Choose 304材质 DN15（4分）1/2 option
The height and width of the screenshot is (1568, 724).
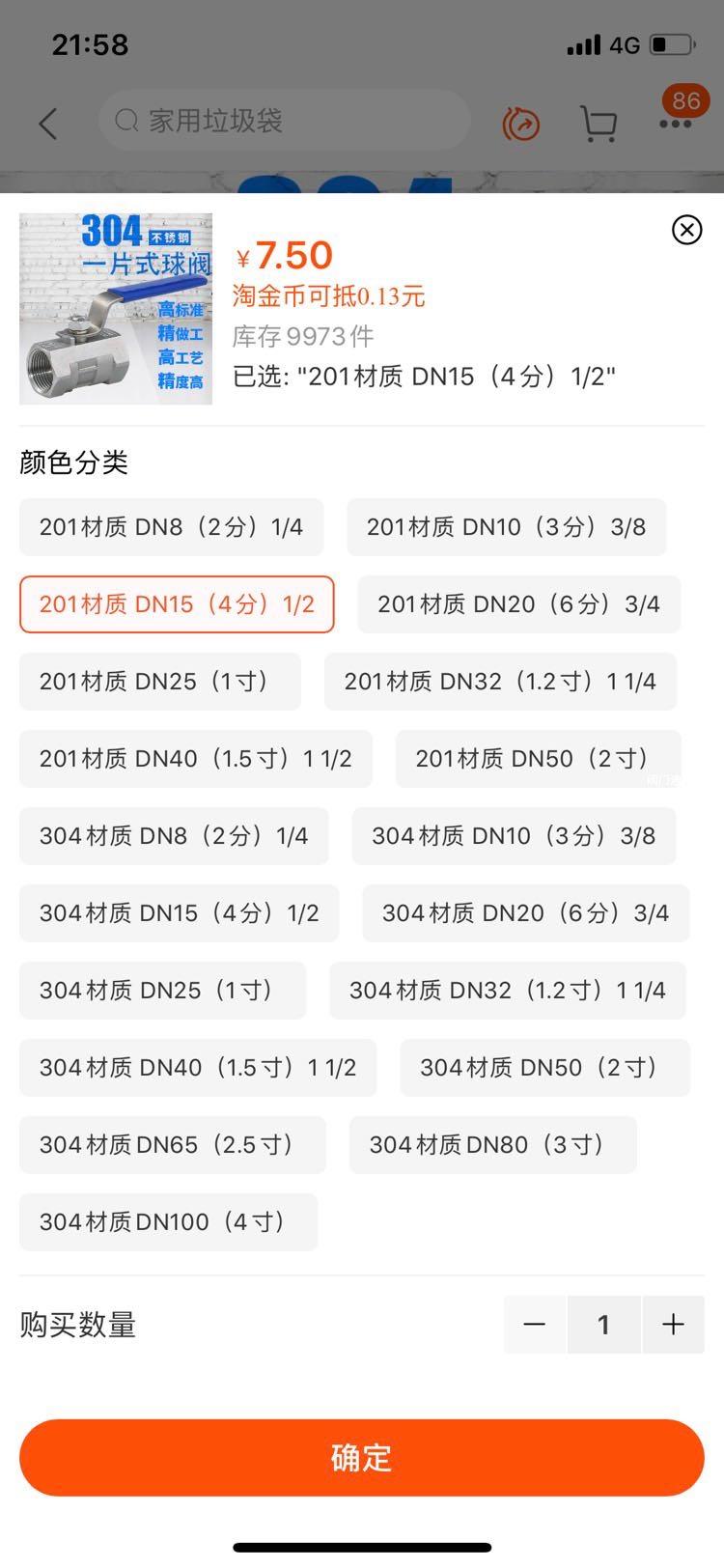(x=179, y=913)
